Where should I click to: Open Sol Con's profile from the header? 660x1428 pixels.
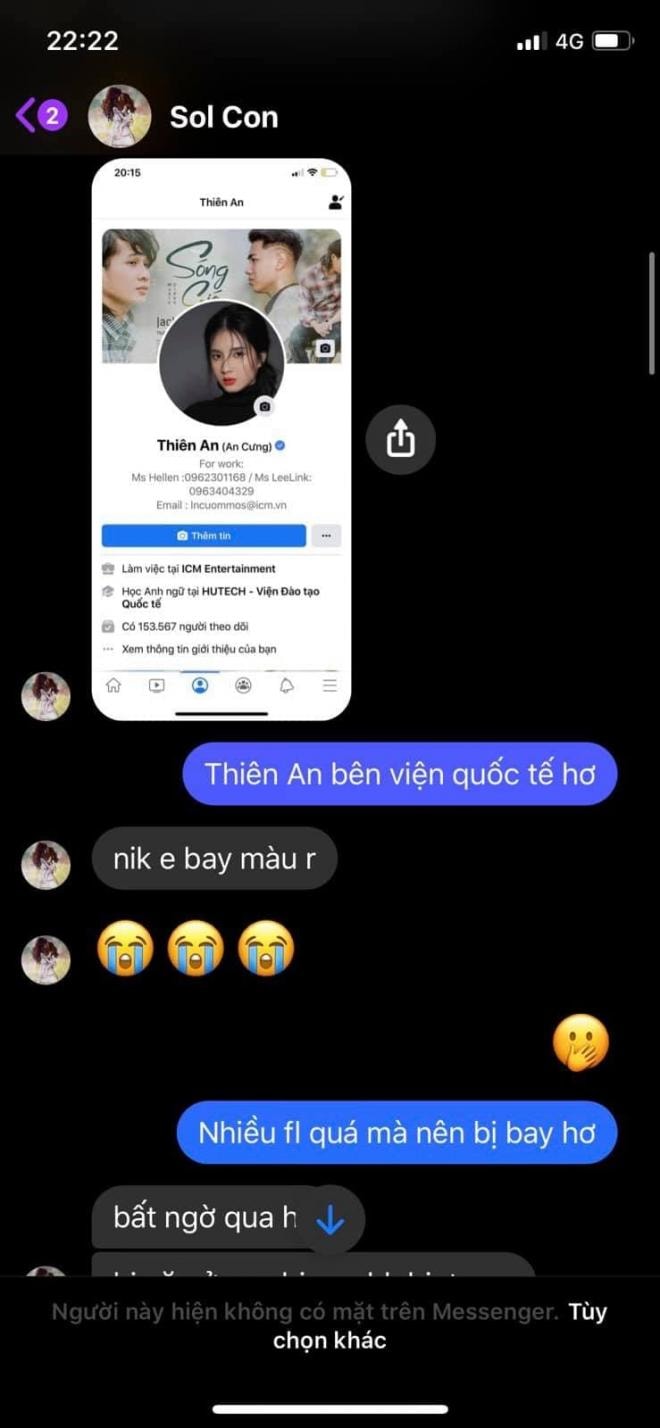pos(223,117)
